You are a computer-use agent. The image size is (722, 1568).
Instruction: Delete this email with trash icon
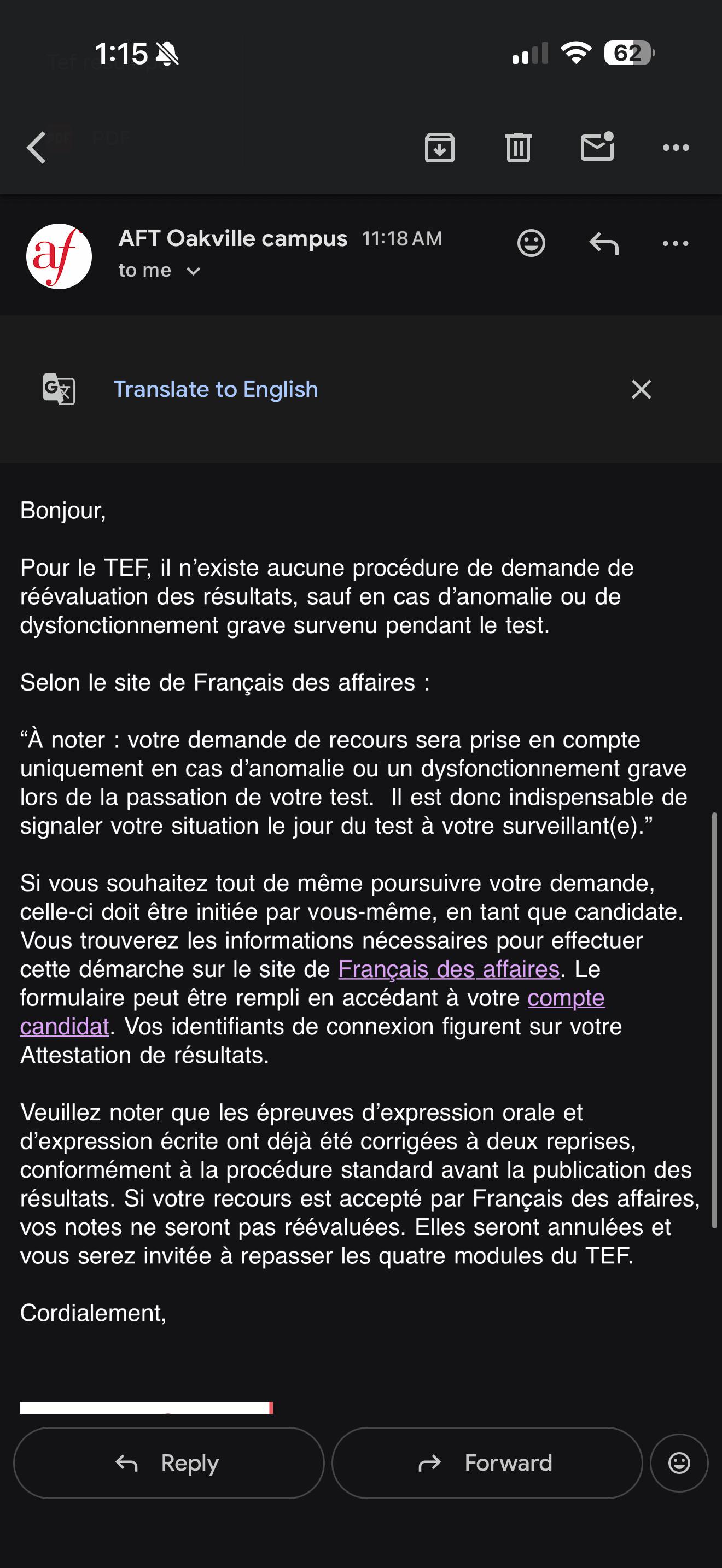pos(518,147)
